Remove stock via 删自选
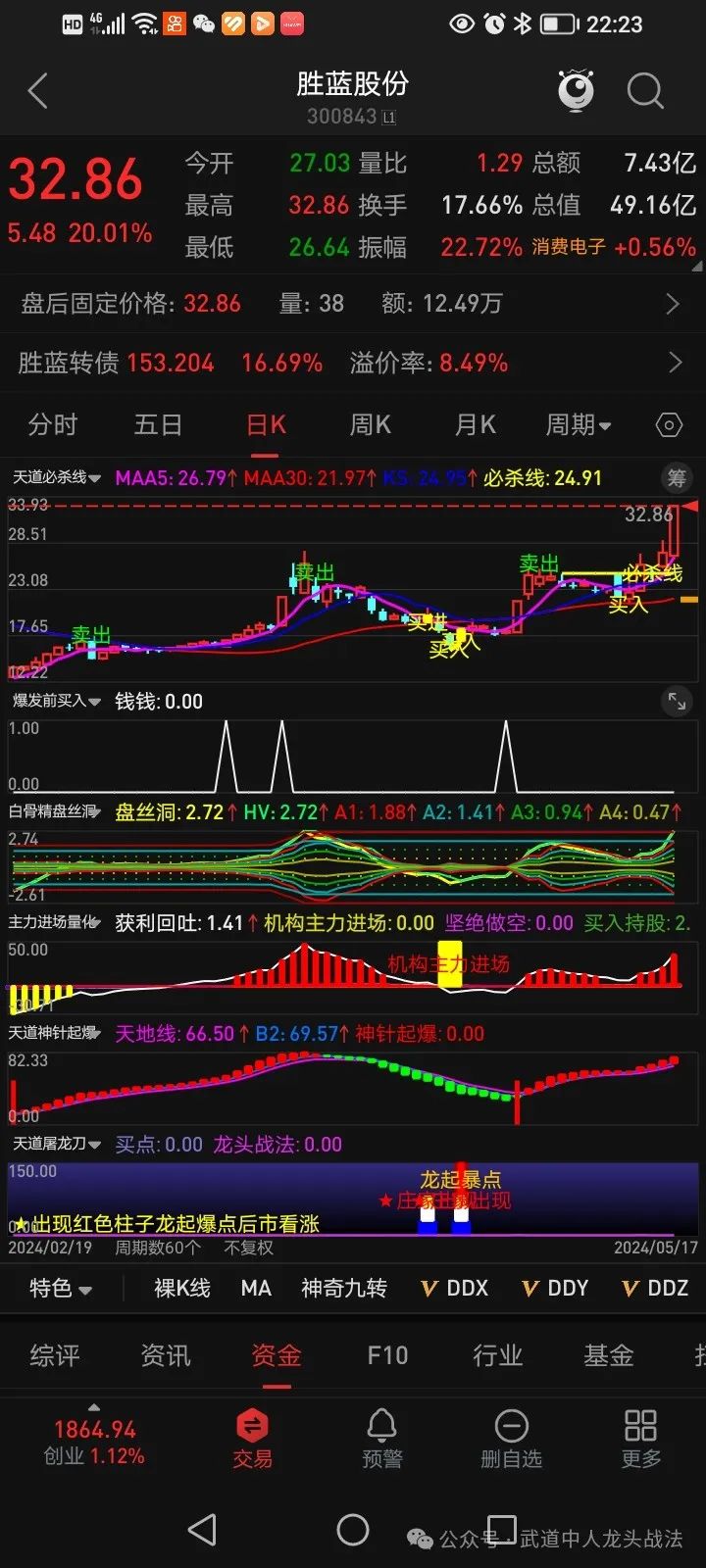The image size is (706, 1568). point(511,1439)
